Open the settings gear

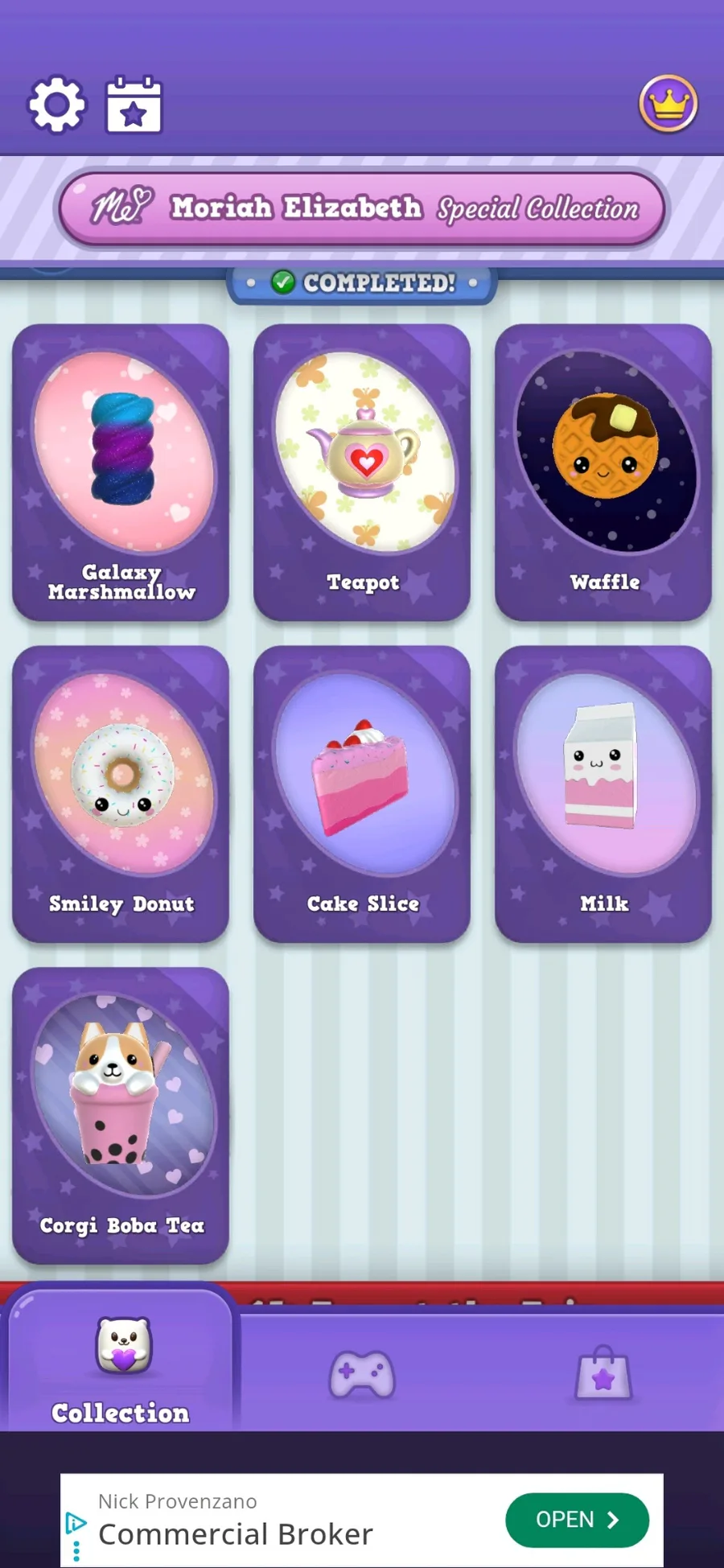(x=57, y=105)
